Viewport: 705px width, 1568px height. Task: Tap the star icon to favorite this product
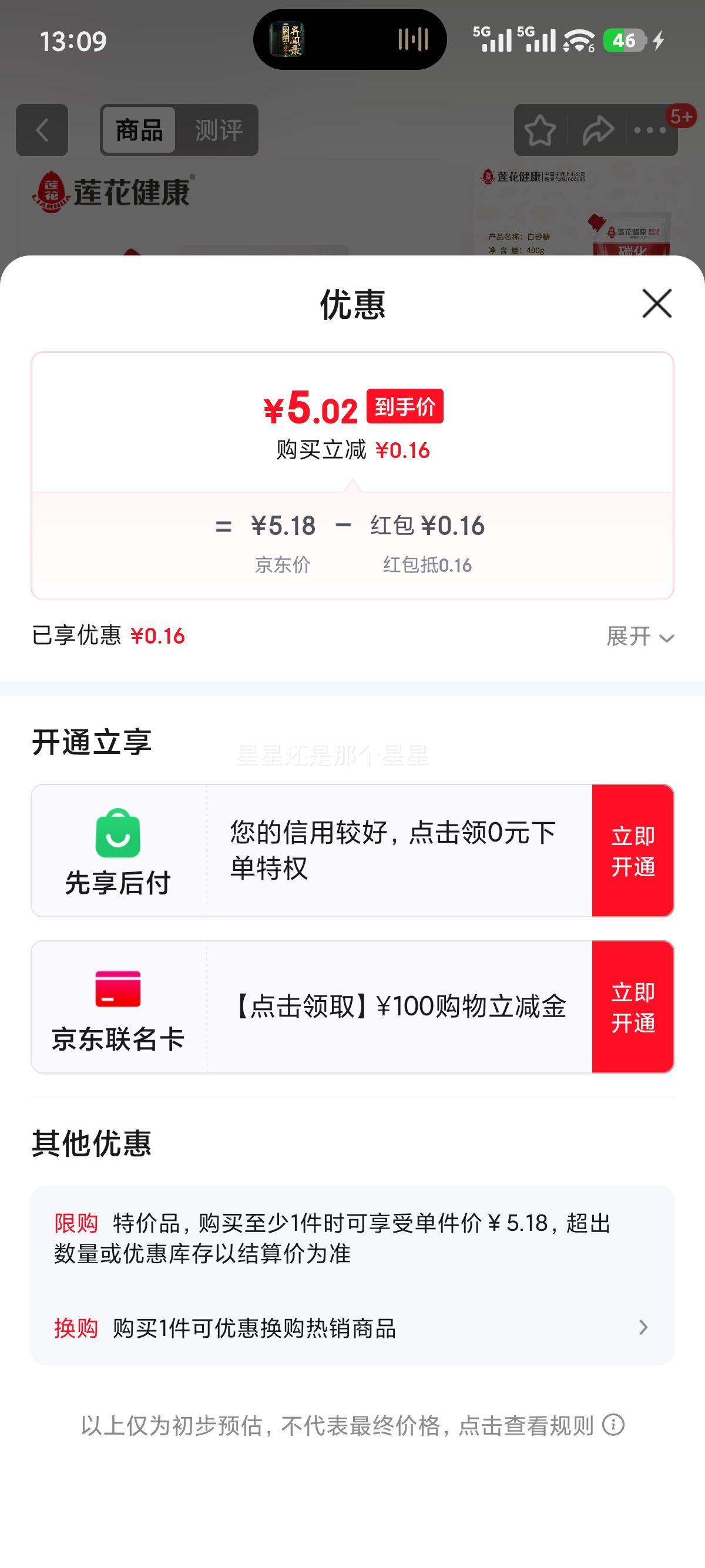tap(540, 130)
